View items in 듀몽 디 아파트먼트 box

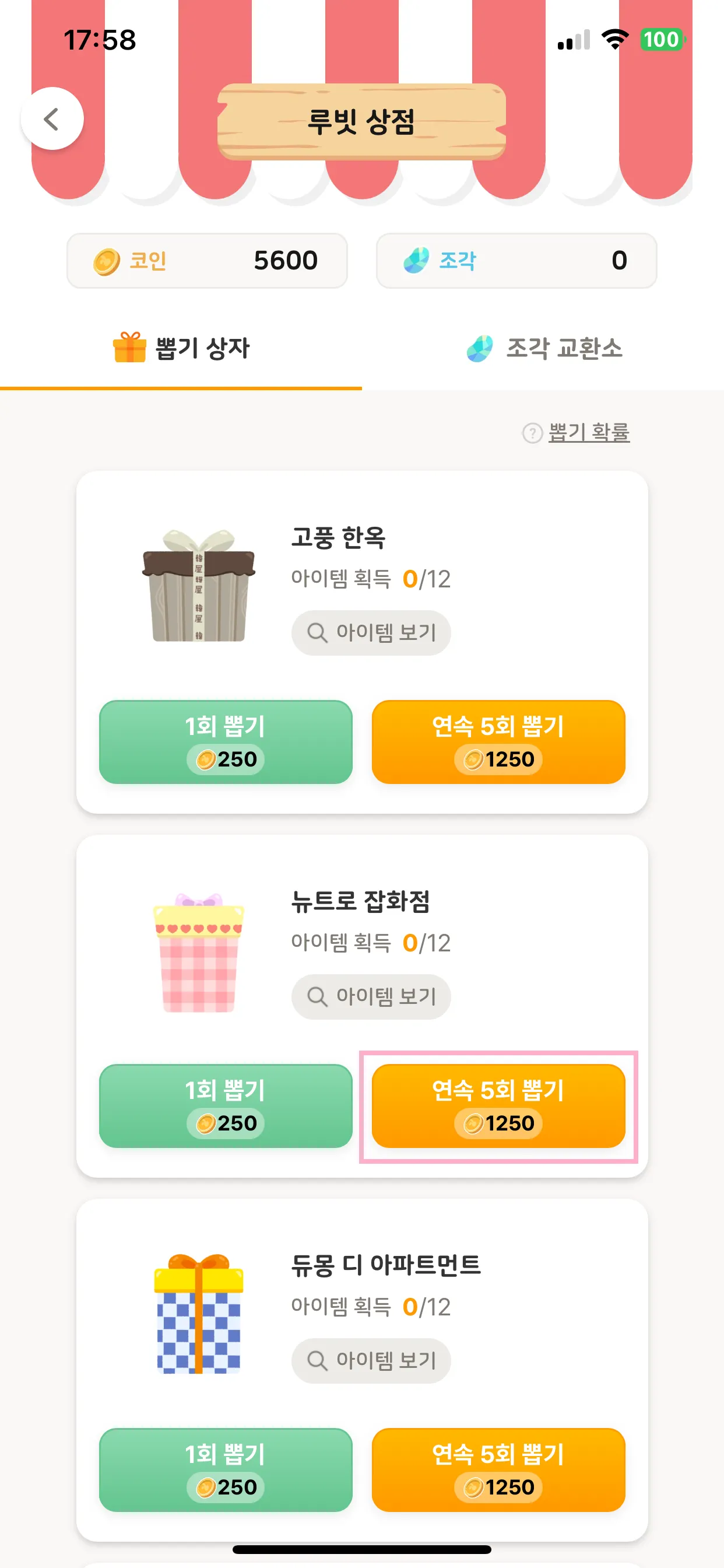pos(371,1360)
